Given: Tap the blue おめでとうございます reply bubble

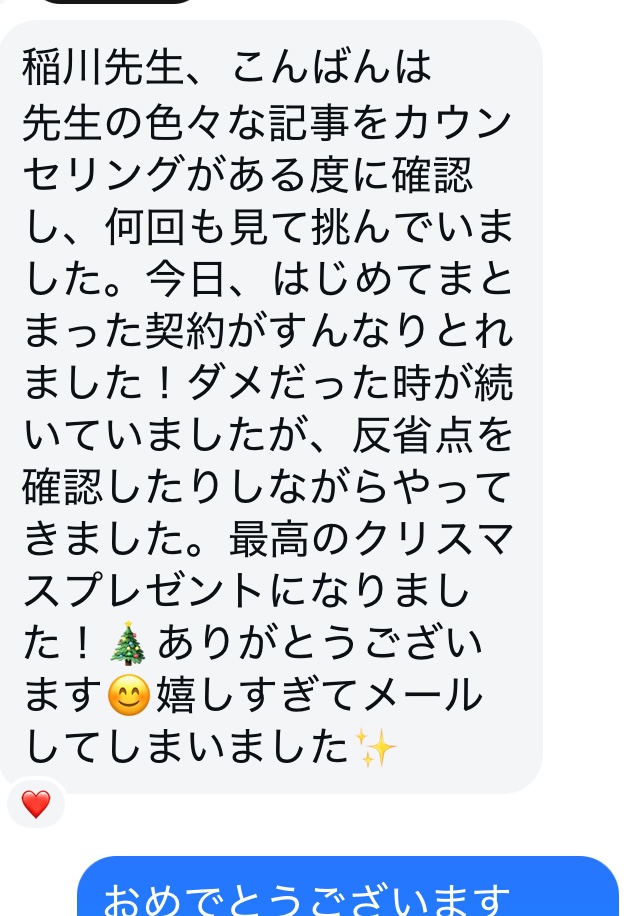Looking at the screenshot, I should pyautogui.click(x=348, y=892).
